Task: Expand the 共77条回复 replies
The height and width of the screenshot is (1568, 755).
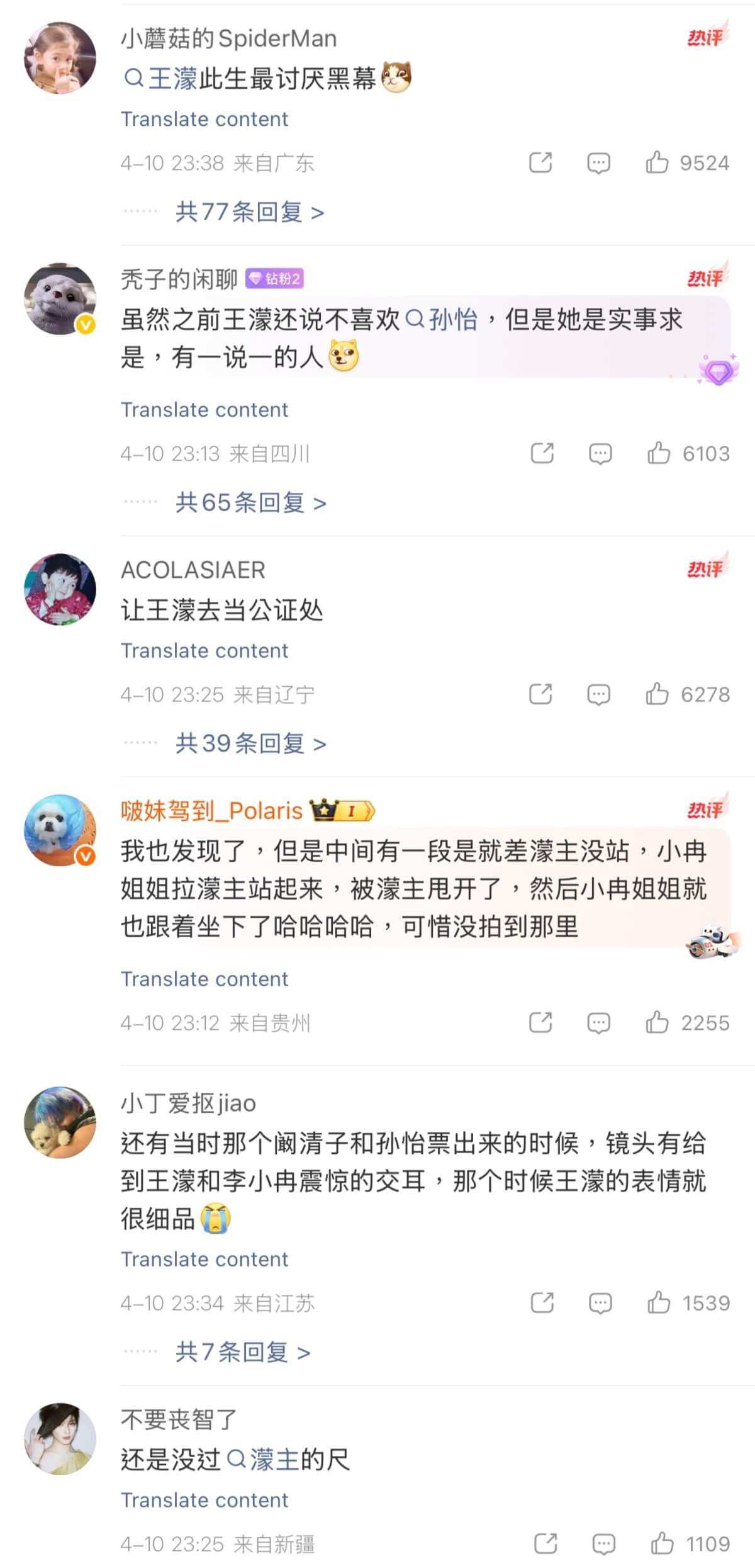Action: tap(250, 212)
